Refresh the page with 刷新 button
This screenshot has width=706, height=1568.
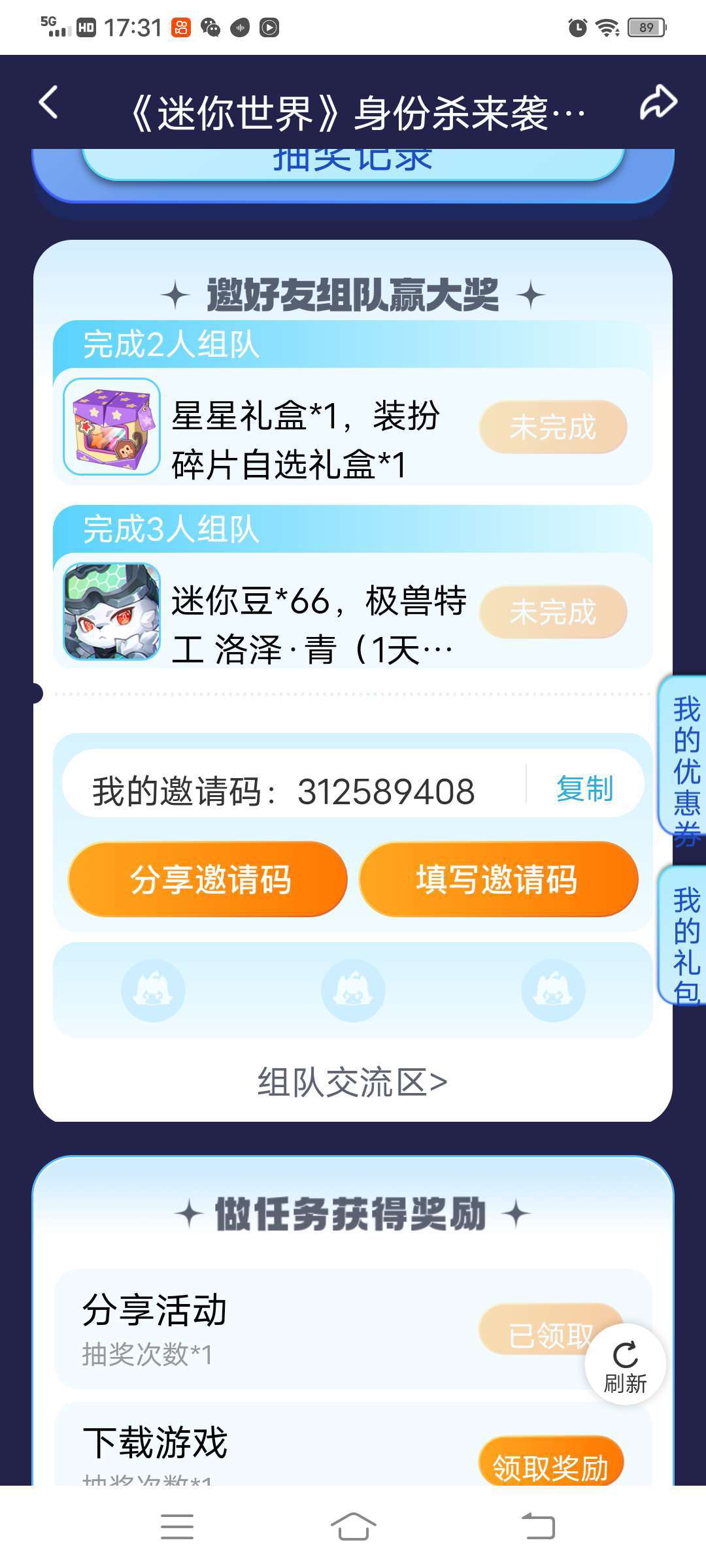coord(626,1364)
